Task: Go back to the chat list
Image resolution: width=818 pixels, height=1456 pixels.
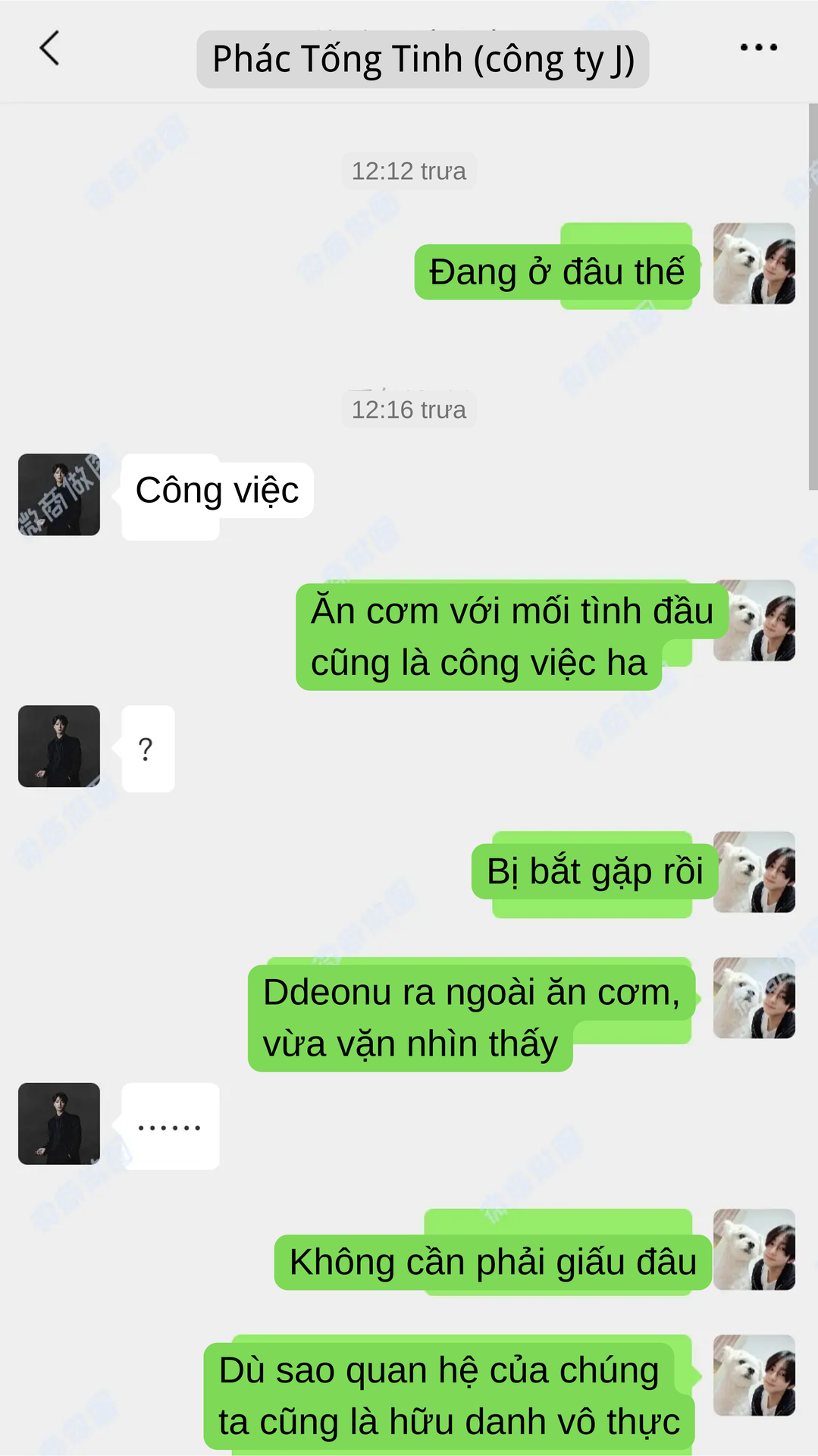Action: (x=49, y=49)
